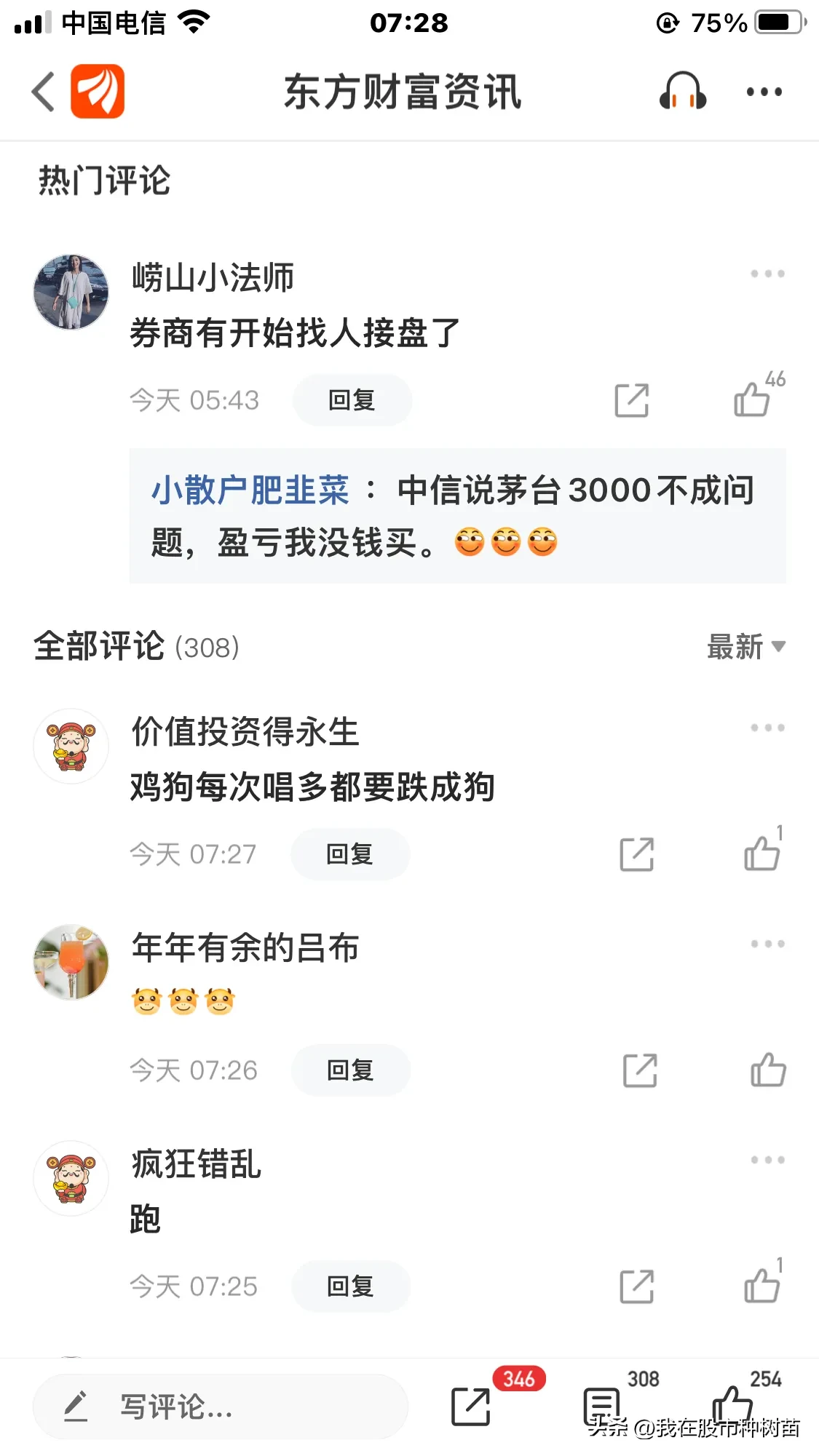Share 价值投资得永生's comment
The image size is (819, 1456).
point(636,854)
